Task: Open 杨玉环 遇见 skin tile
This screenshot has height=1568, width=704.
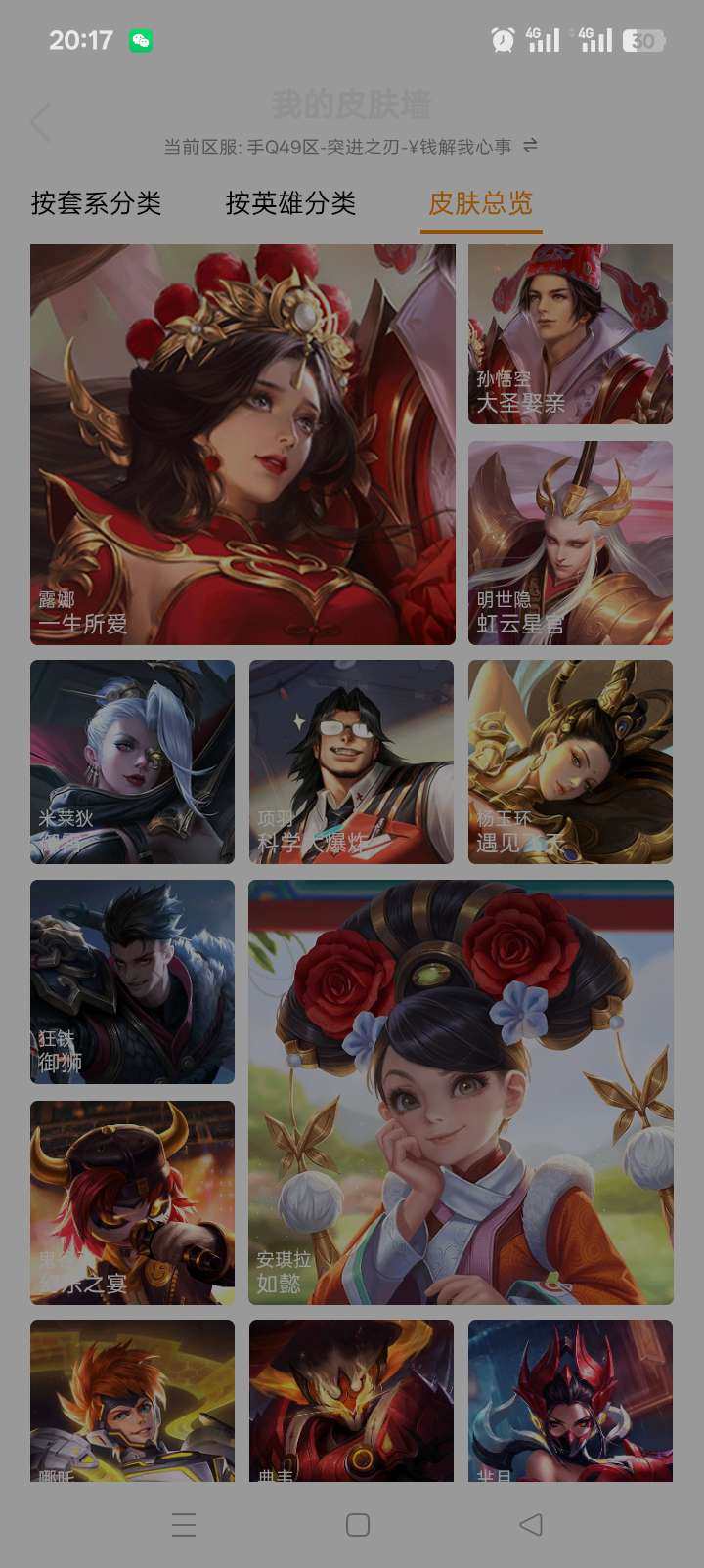Action: [x=570, y=762]
